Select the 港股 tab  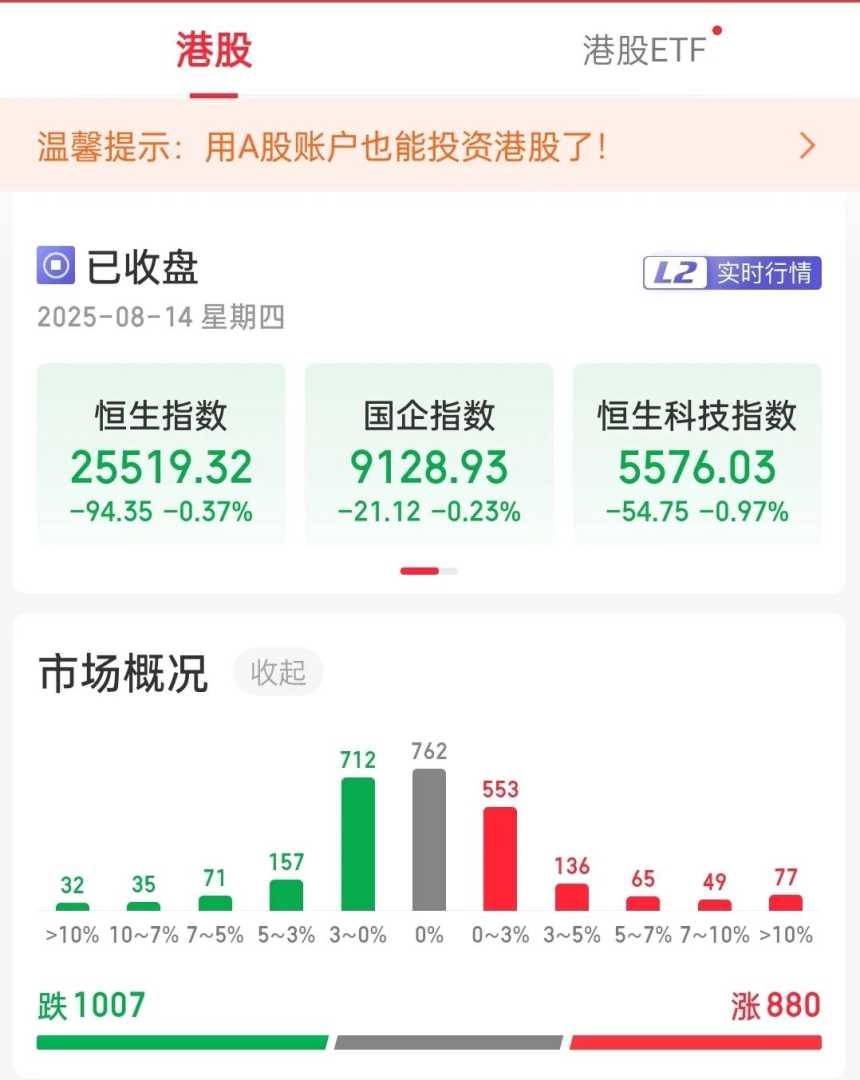click(x=214, y=50)
